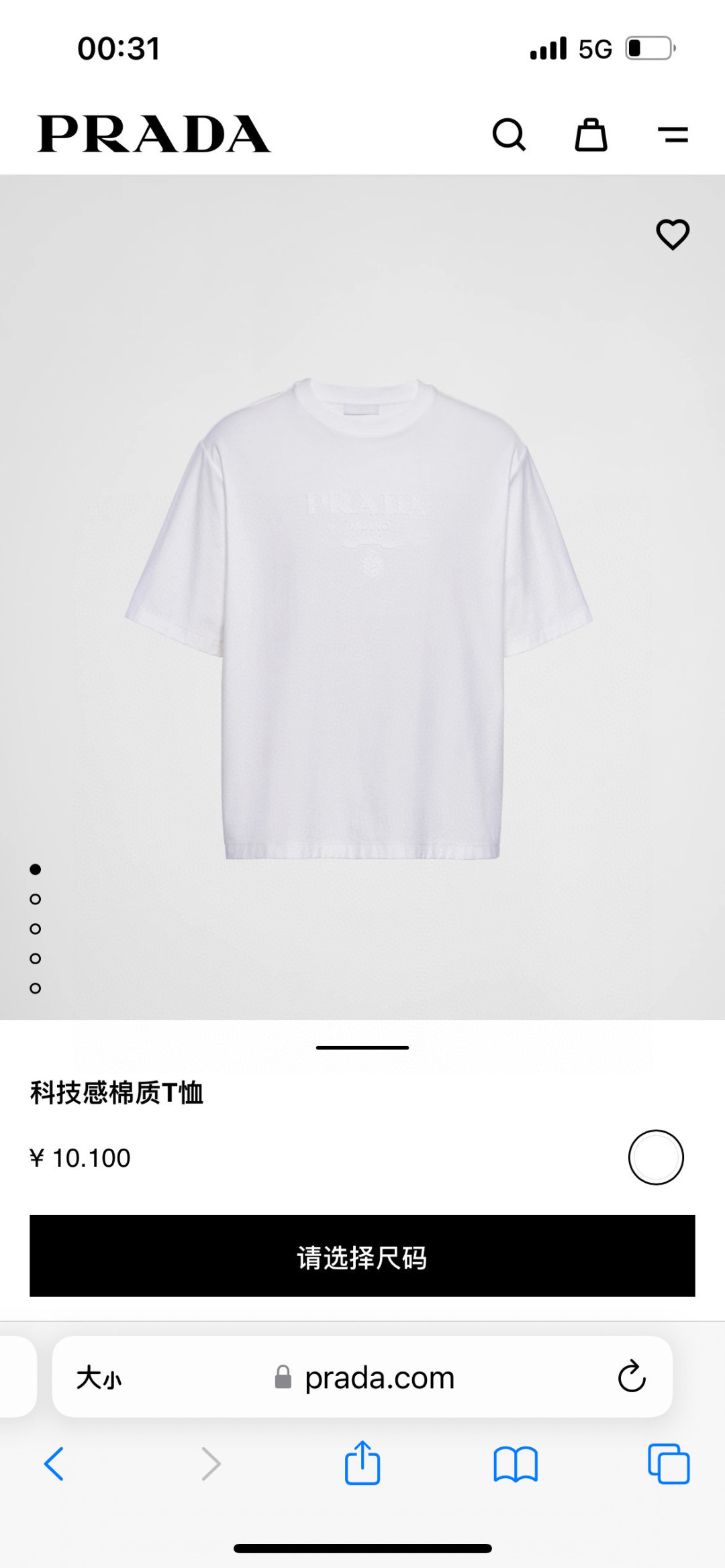
Task: Select the first carousel pagination dot
Action: tap(34, 870)
